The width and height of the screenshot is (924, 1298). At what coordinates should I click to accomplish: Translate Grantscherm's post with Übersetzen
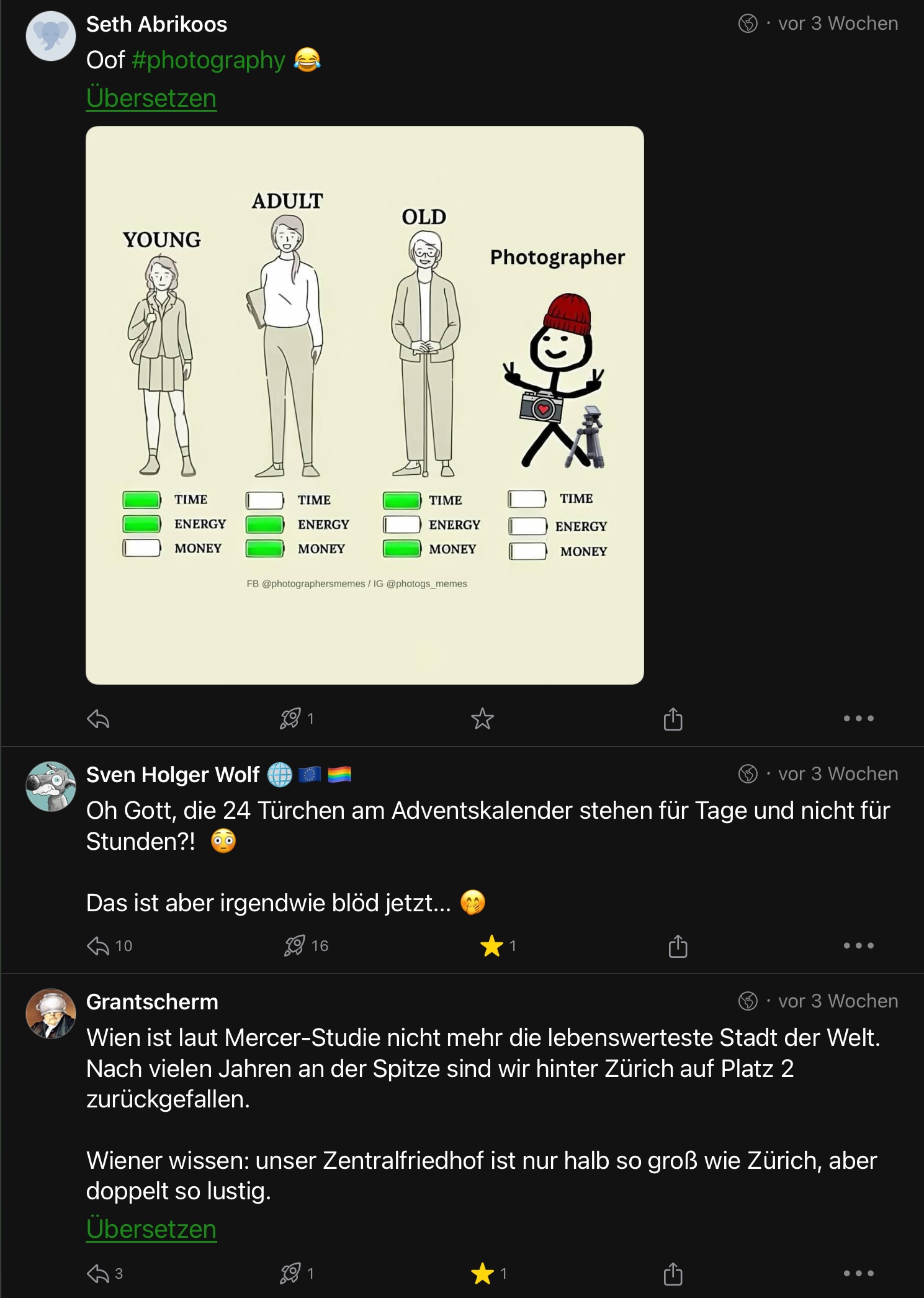pyautogui.click(x=151, y=1229)
